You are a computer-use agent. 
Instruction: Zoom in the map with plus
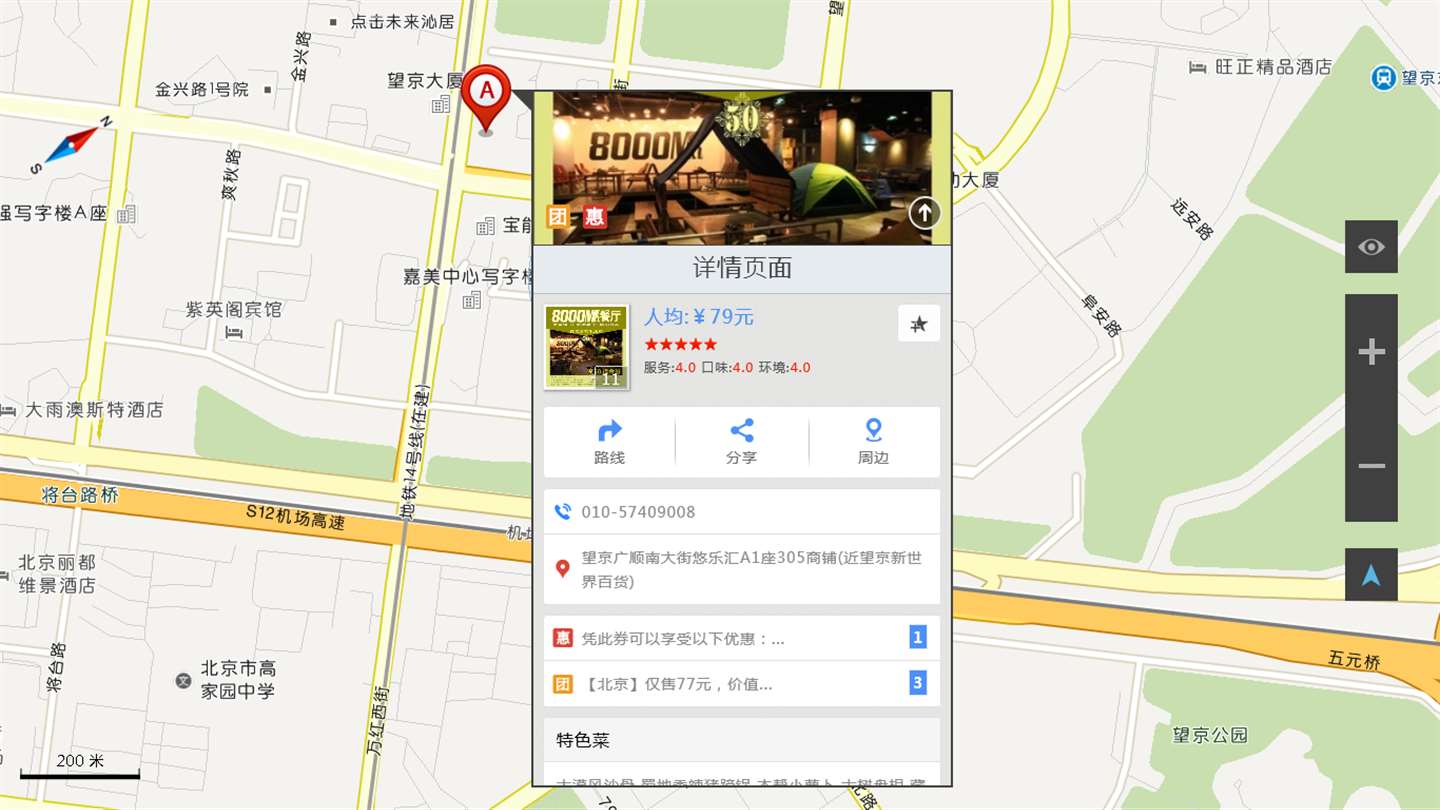tap(1371, 352)
